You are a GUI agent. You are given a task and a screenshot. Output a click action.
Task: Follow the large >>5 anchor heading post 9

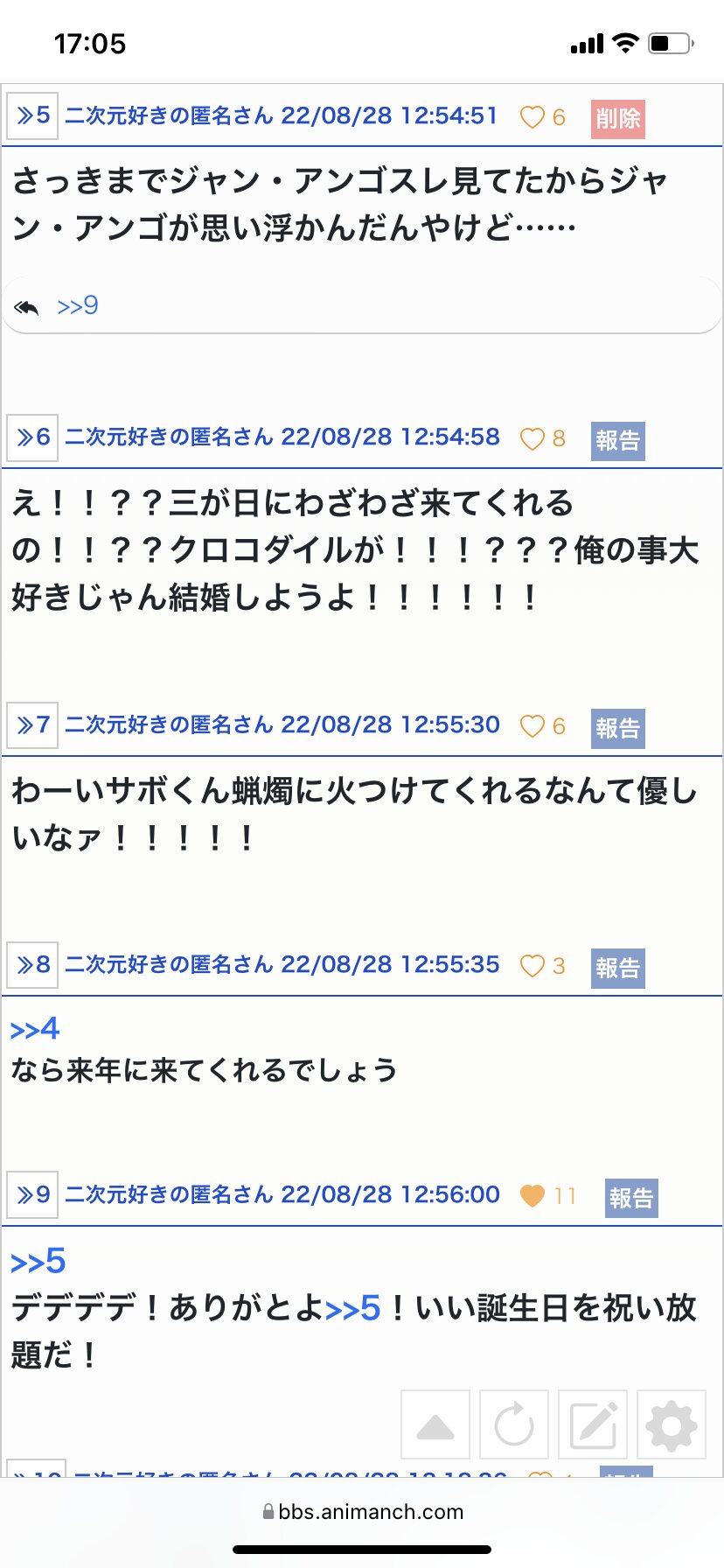[x=38, y=1262]
